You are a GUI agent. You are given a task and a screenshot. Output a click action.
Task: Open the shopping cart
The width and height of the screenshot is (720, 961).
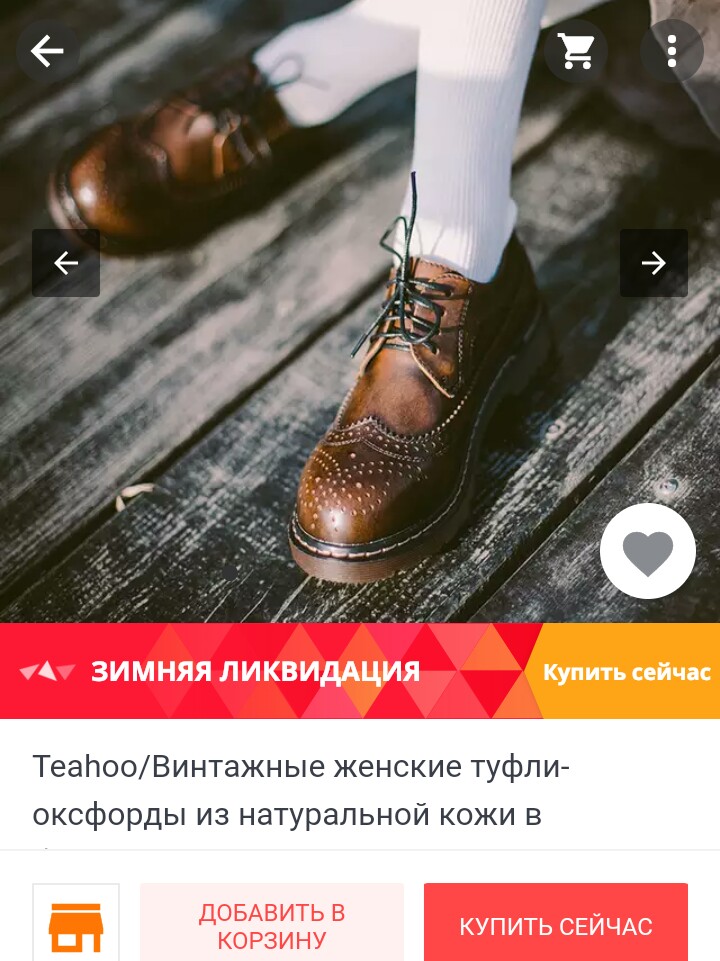tap(576, 51)
